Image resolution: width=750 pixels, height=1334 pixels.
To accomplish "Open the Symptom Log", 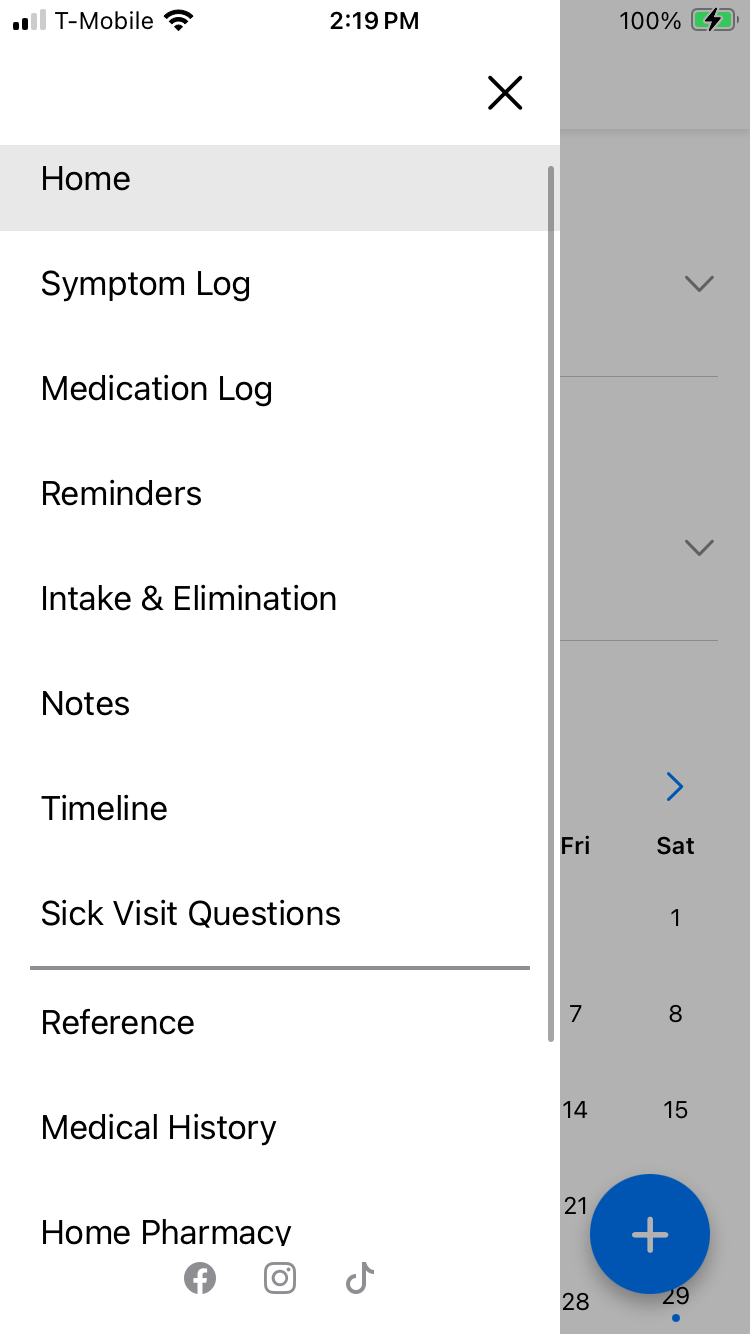I will [x=145, y=284].
